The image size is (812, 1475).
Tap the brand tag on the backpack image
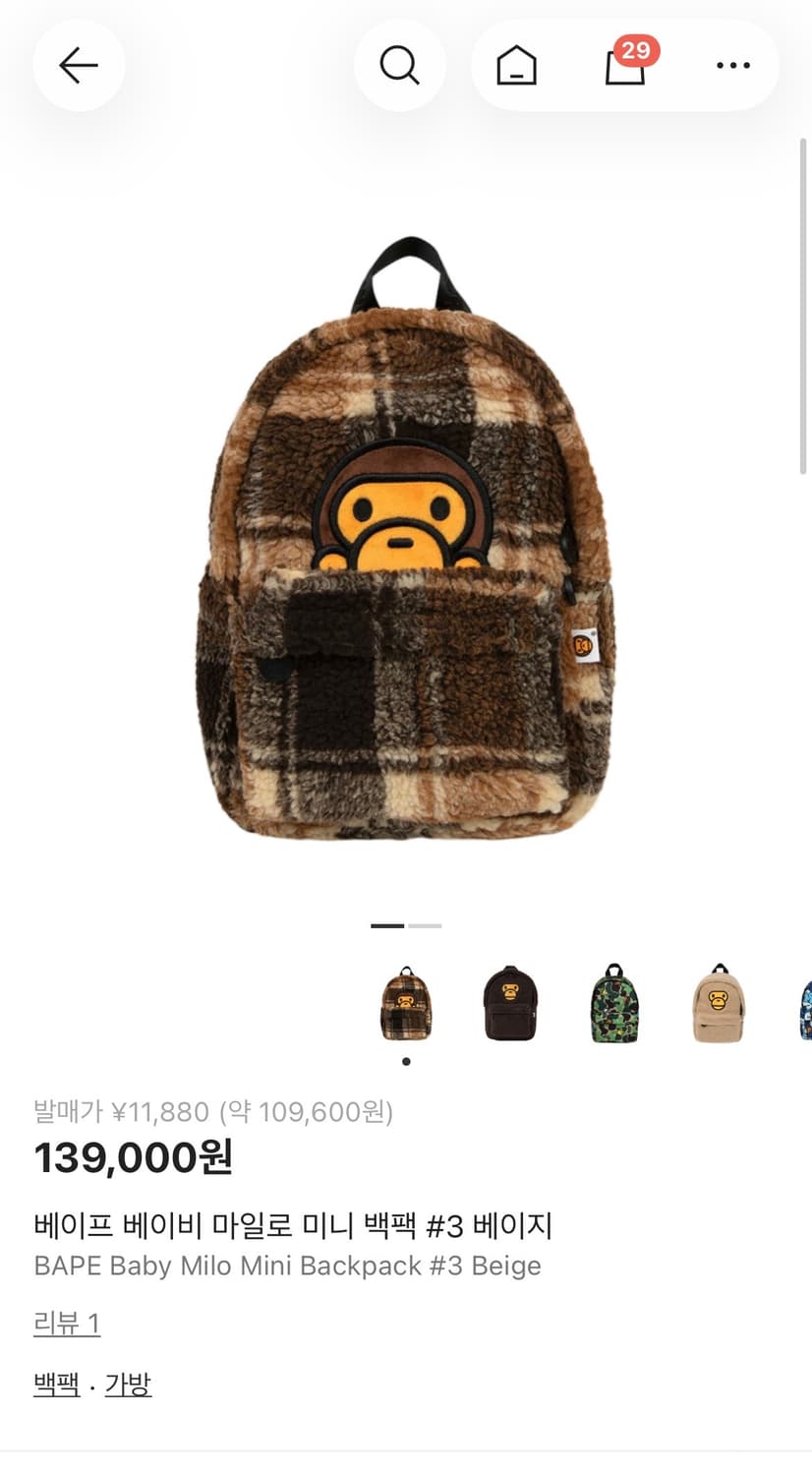point(582,644)
